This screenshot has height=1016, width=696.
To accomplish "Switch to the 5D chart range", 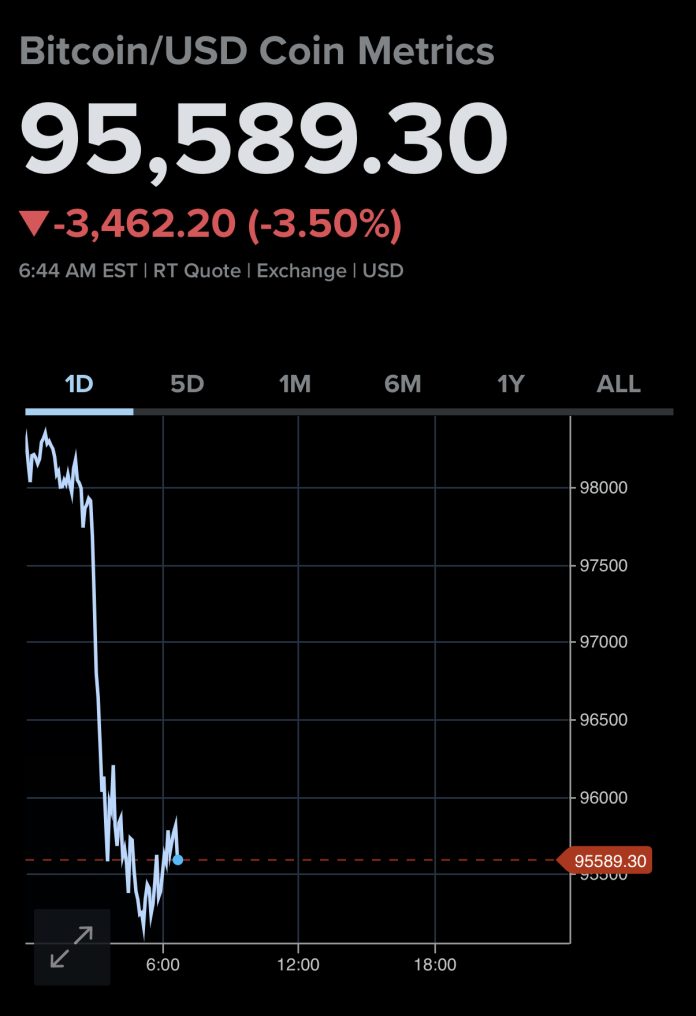I will [187, 385].
